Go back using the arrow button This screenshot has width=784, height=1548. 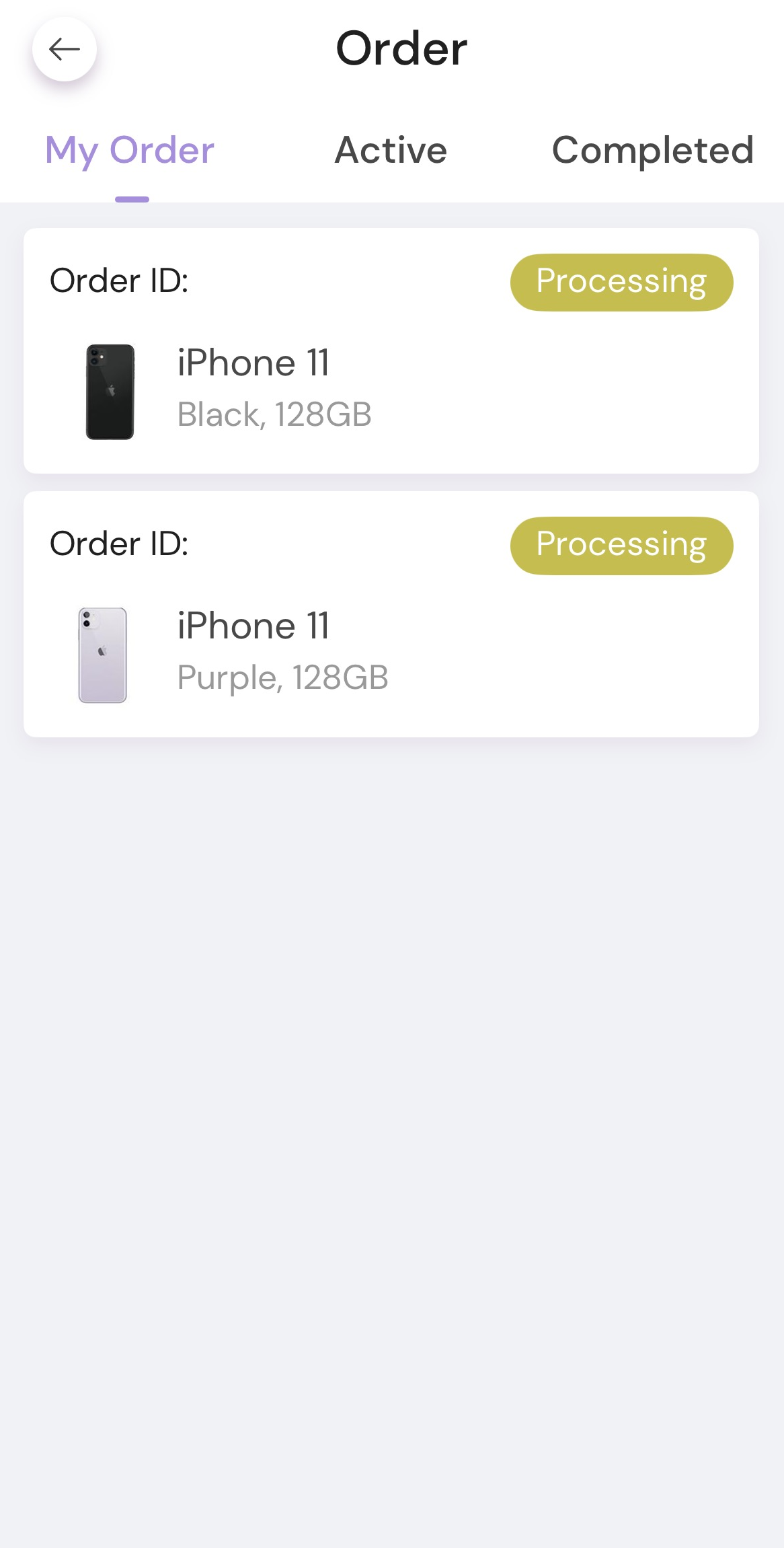tap(65, 49)
